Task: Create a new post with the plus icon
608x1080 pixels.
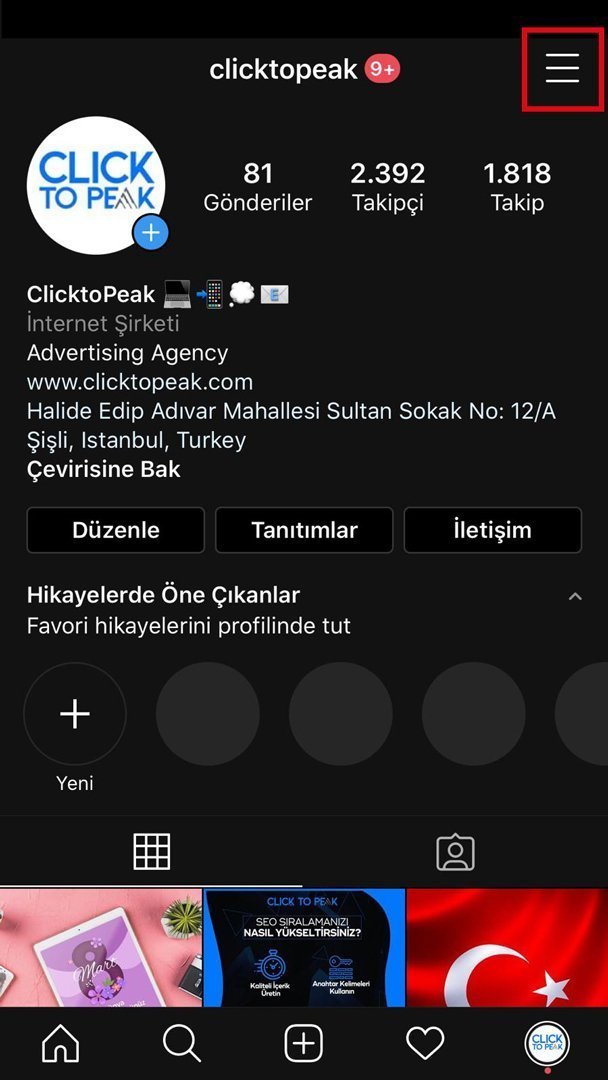Action: (x=304, y=1045)
